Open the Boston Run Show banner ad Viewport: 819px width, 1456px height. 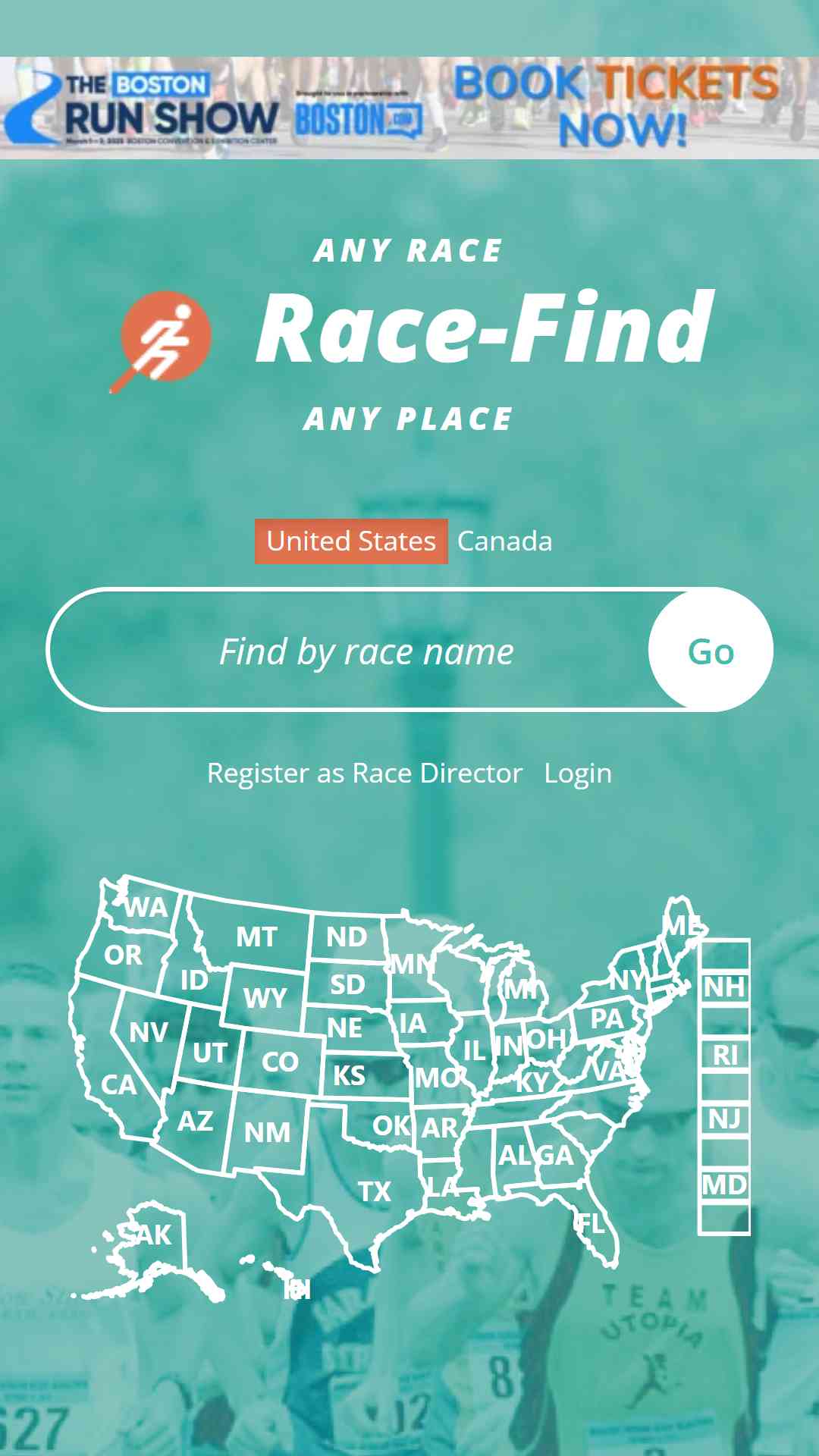point(409,108)
